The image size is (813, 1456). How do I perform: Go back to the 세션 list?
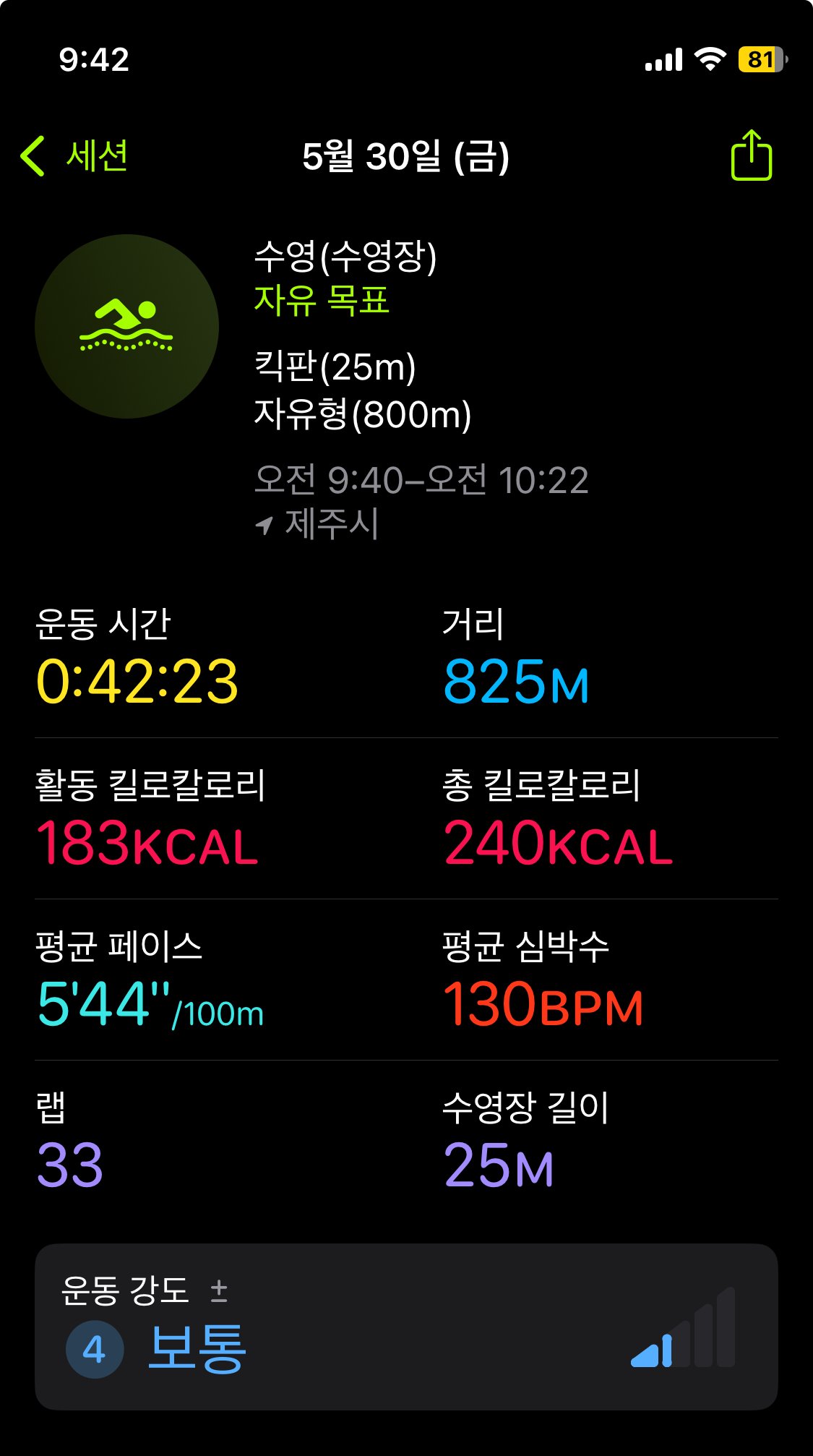point(74,156)
